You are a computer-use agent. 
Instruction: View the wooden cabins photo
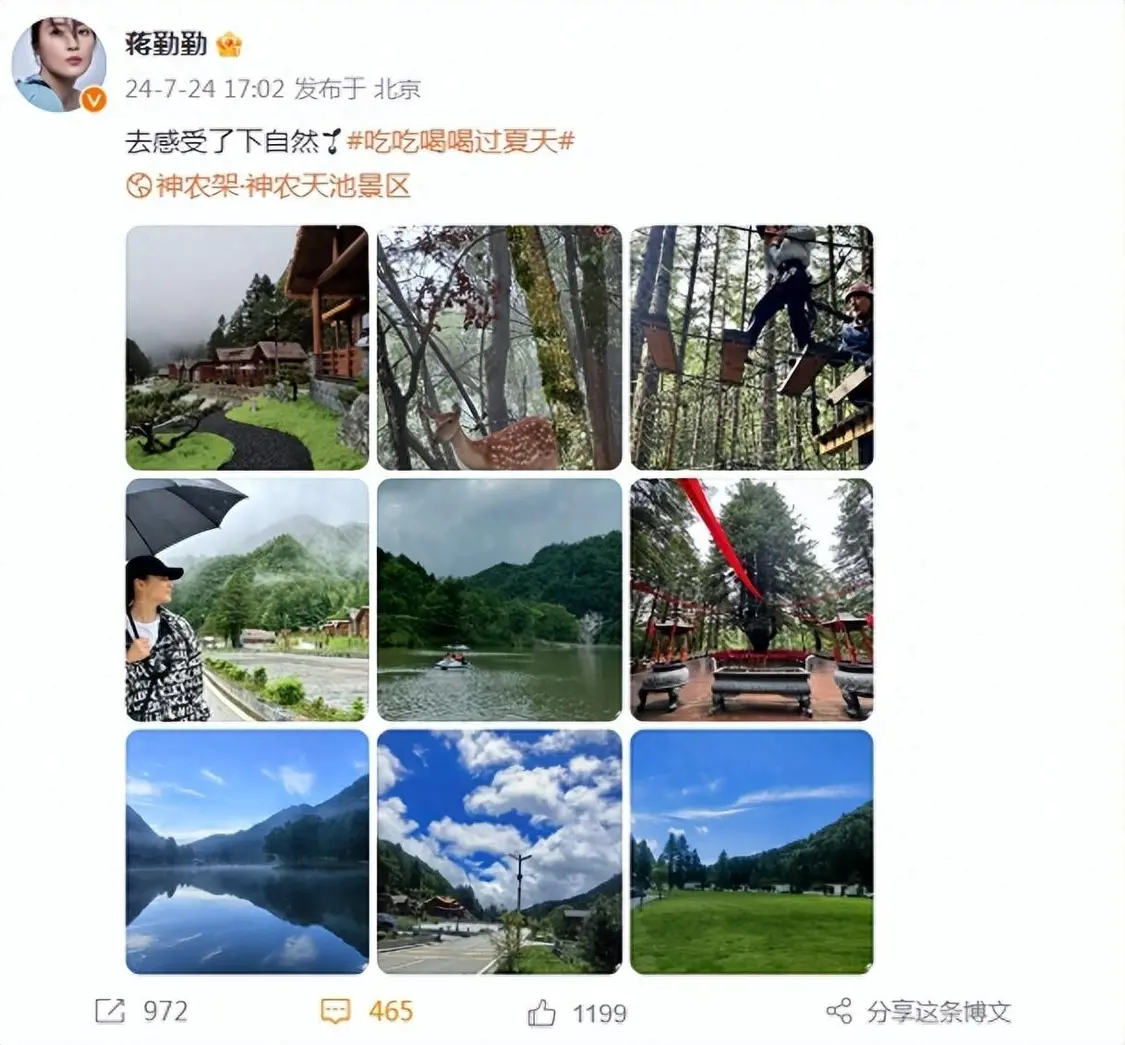coord(247,348)
